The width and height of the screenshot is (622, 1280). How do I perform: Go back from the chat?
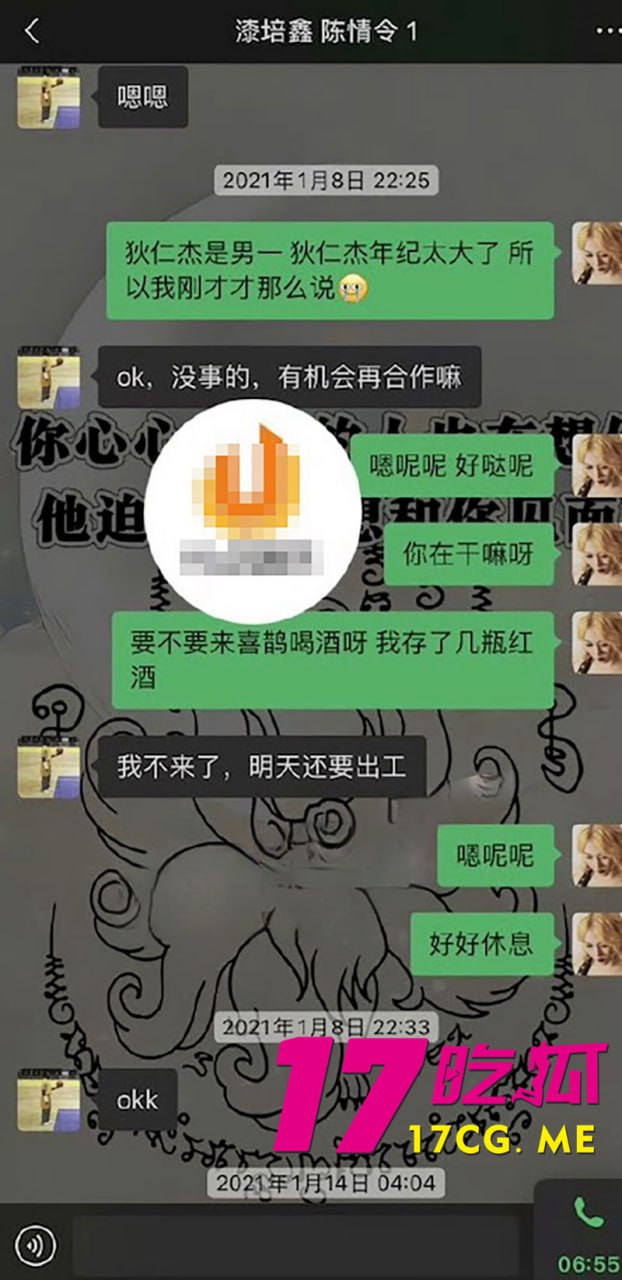[32, 31]
